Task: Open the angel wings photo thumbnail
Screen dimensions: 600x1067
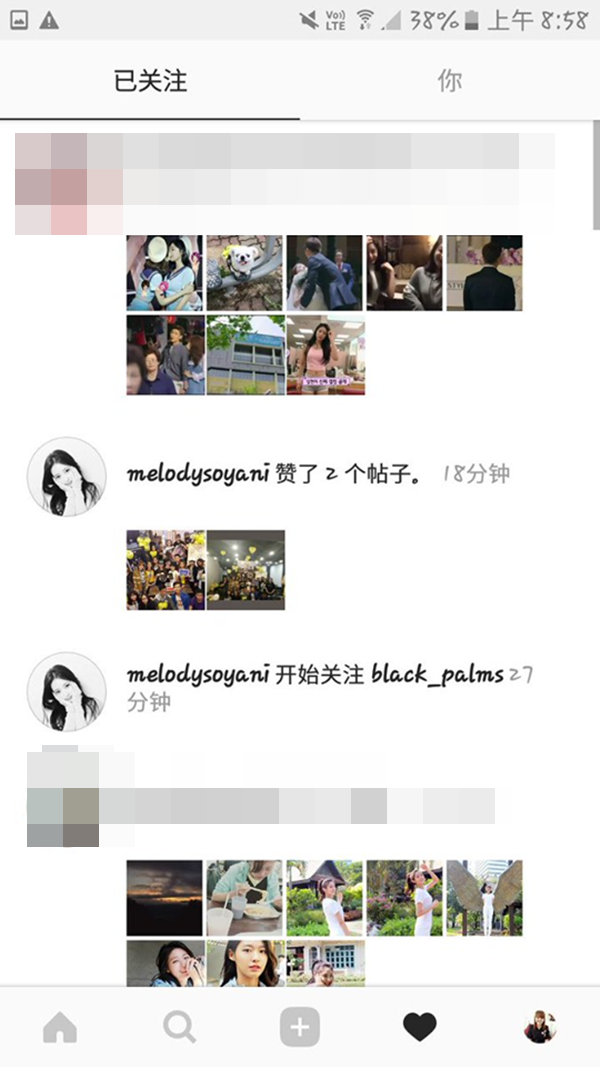Action: (485, 898)
